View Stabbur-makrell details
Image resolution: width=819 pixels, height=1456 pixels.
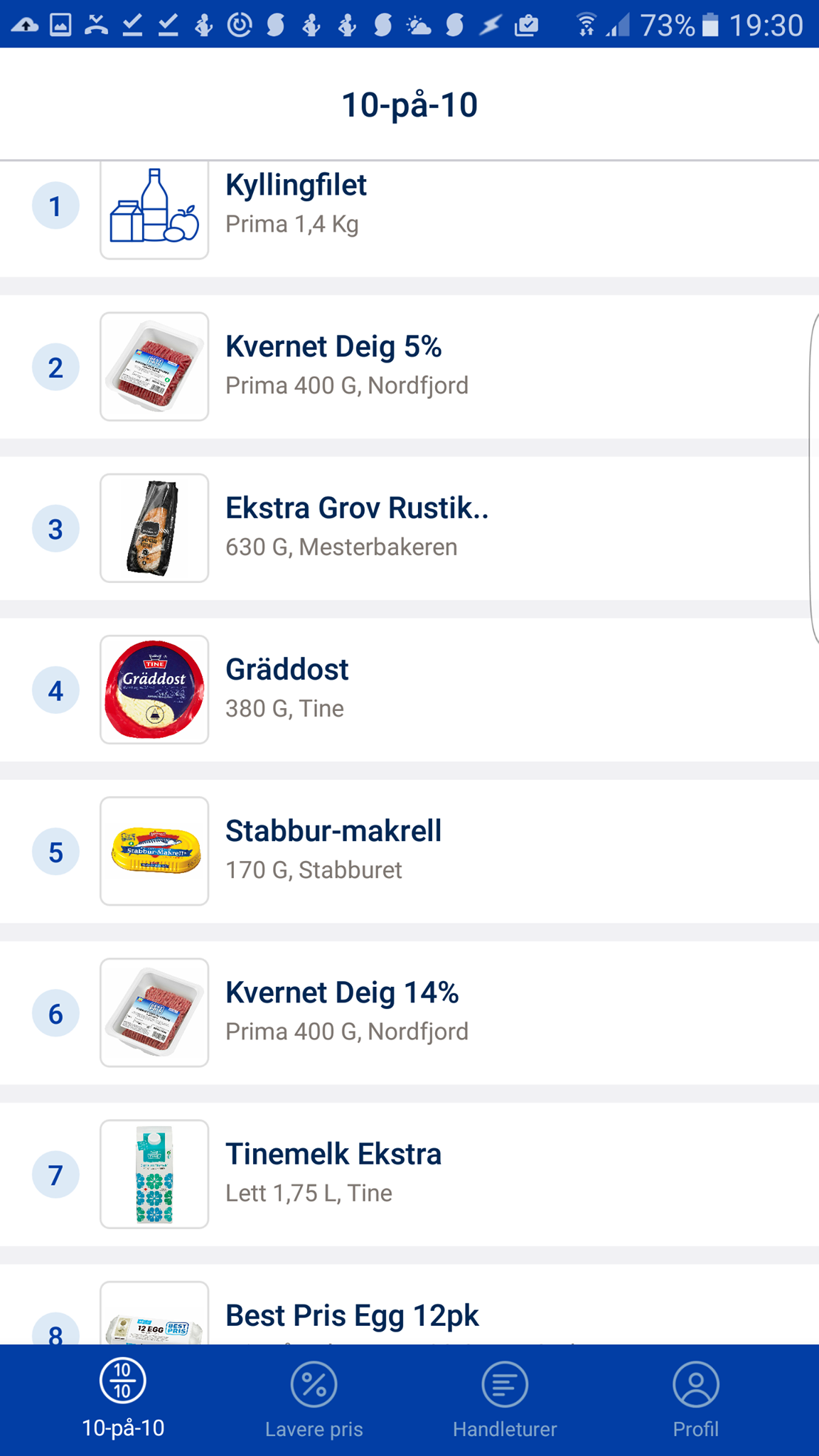[409, 851]
